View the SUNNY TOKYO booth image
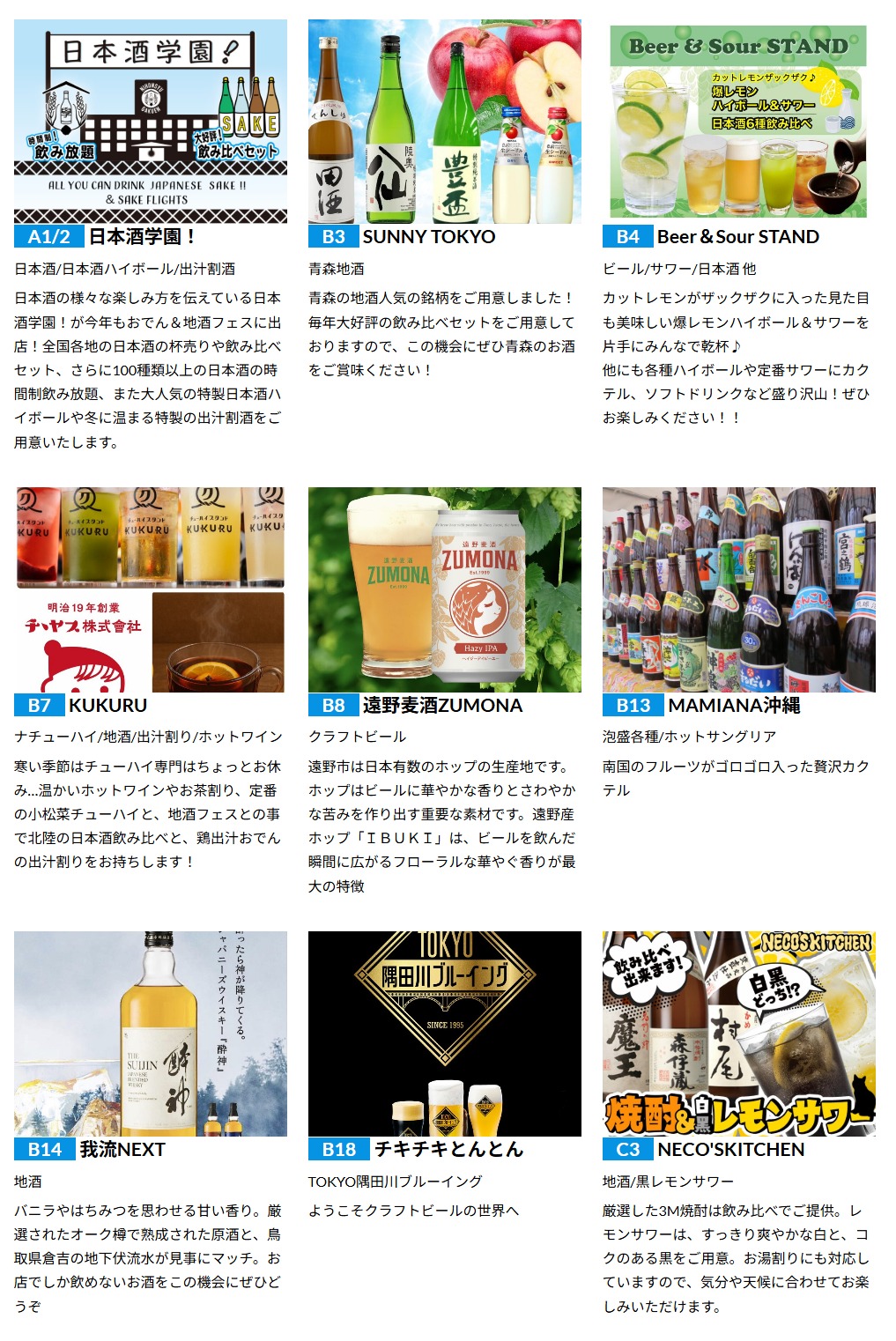Image resolution: width=896 pixels, height=1341 pixels. coord(444,122)
